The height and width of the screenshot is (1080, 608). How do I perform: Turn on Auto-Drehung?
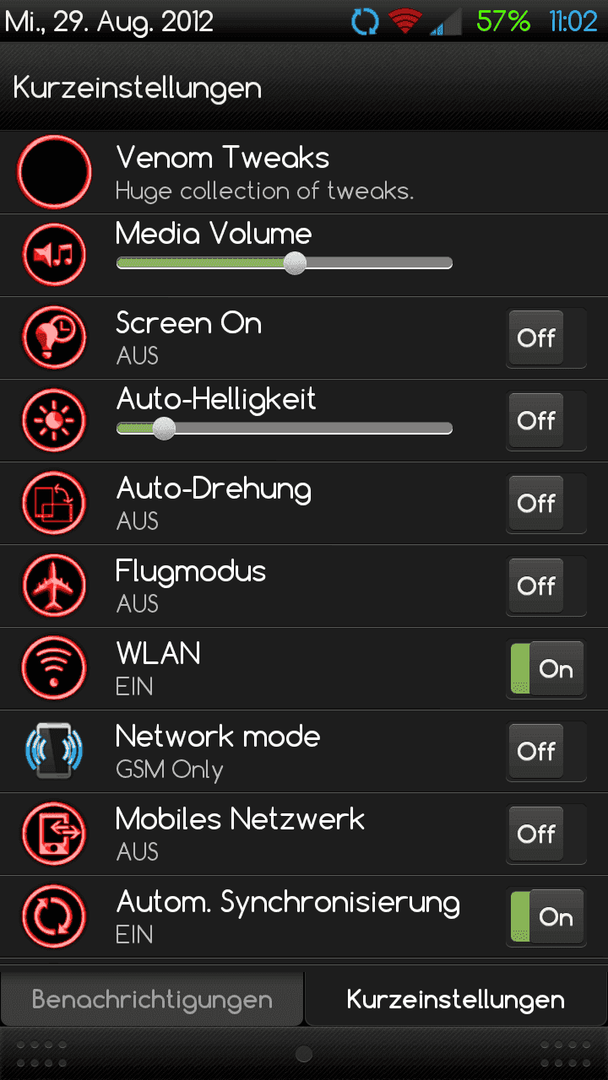546,503
